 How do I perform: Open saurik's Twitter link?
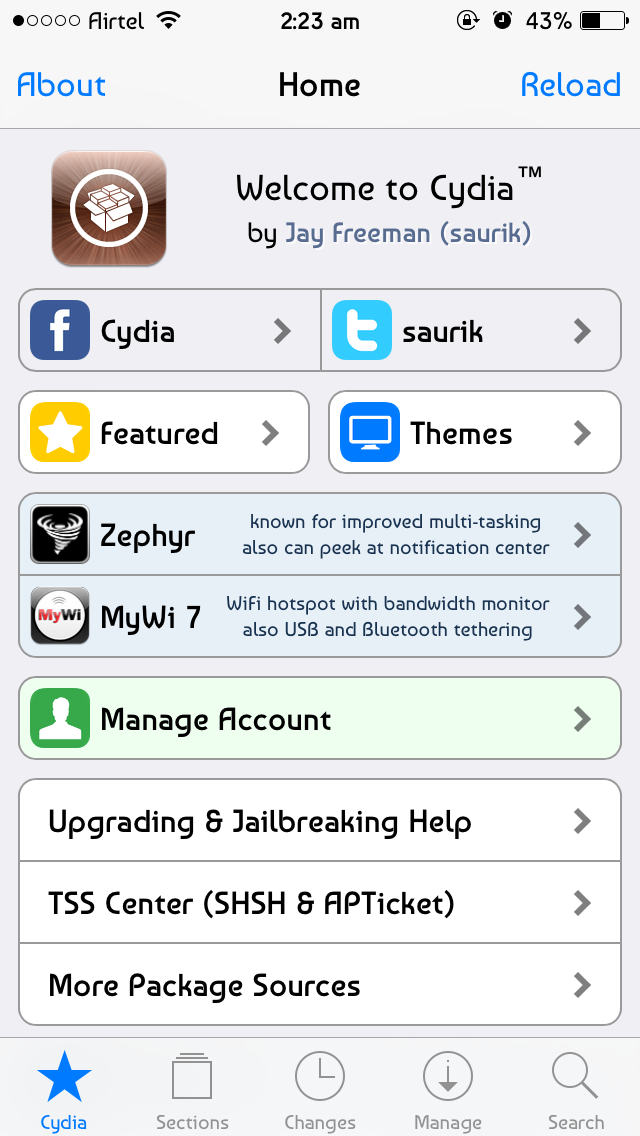470,330
